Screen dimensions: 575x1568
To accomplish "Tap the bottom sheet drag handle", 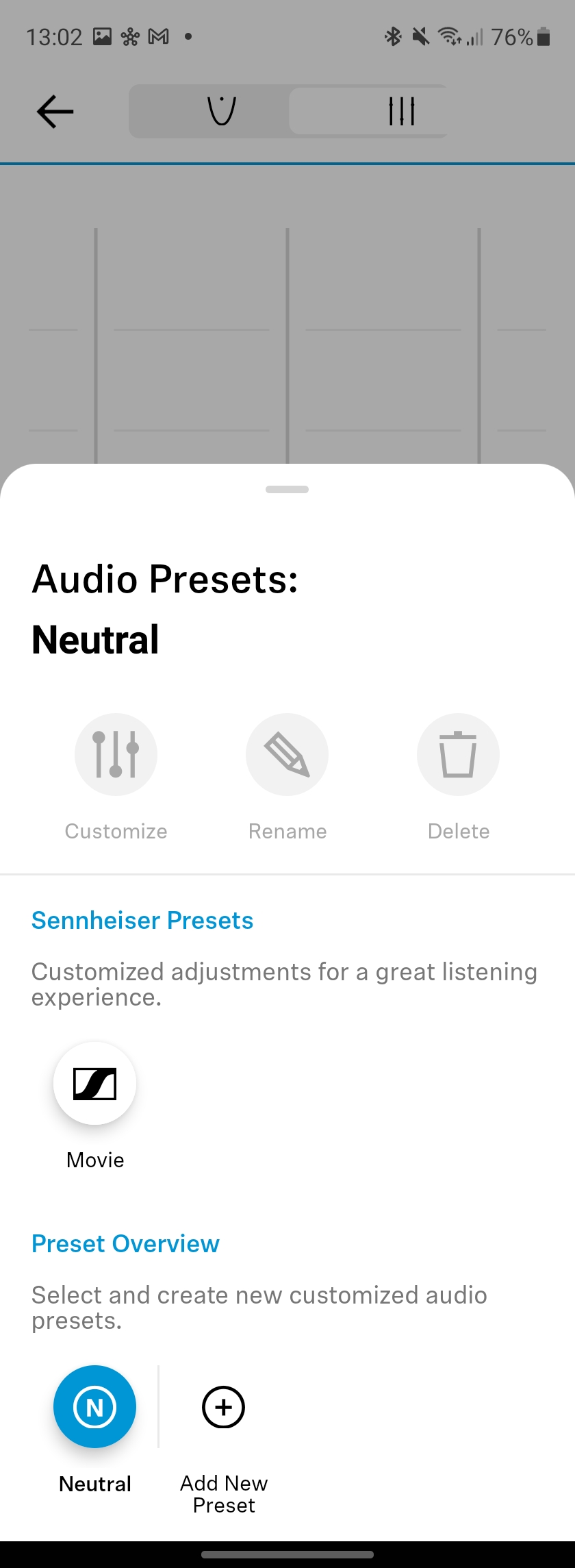I will (x=287, y=489).
